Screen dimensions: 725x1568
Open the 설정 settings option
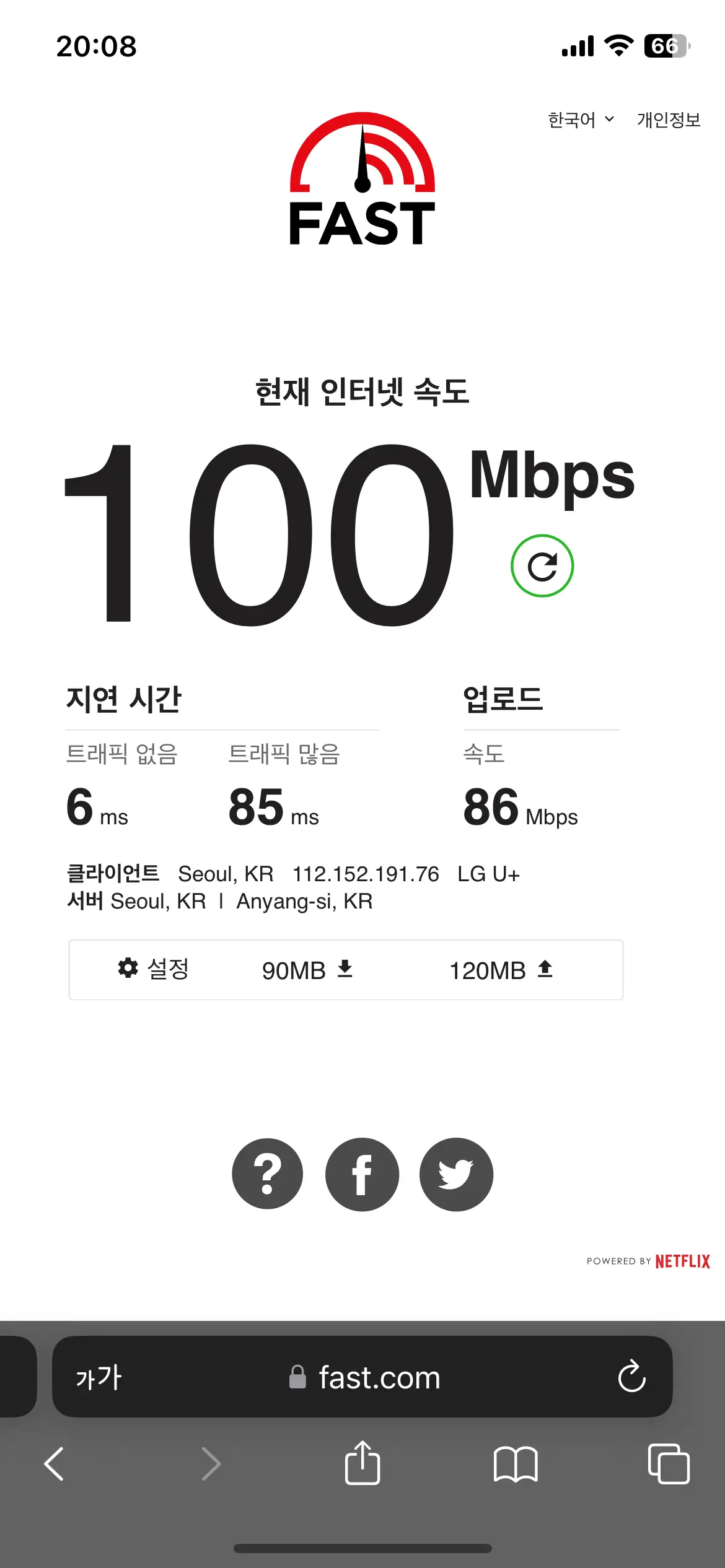pyautogui.click(x=154, y=969)
